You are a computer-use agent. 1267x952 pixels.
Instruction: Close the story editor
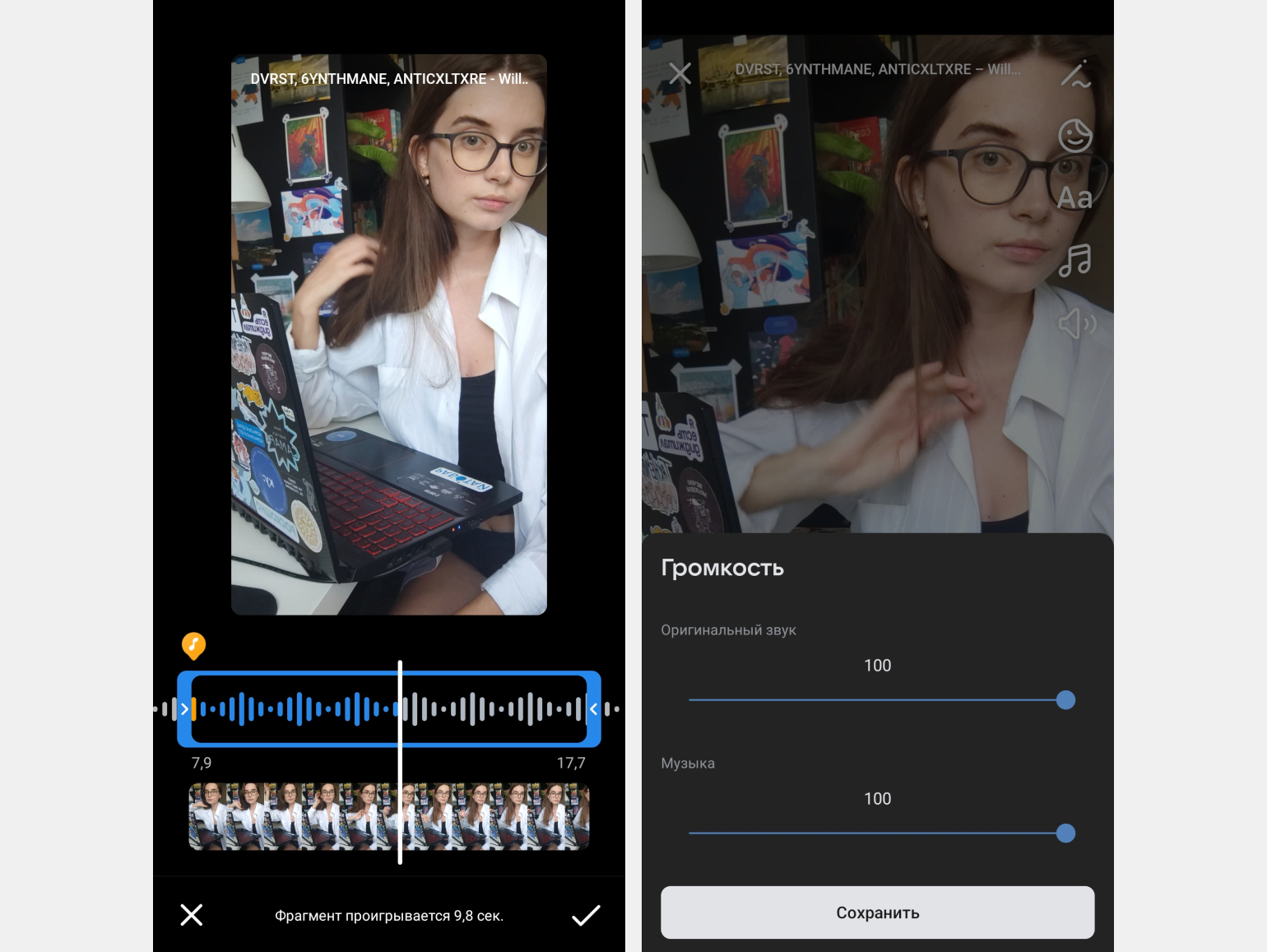pos(680,74)
